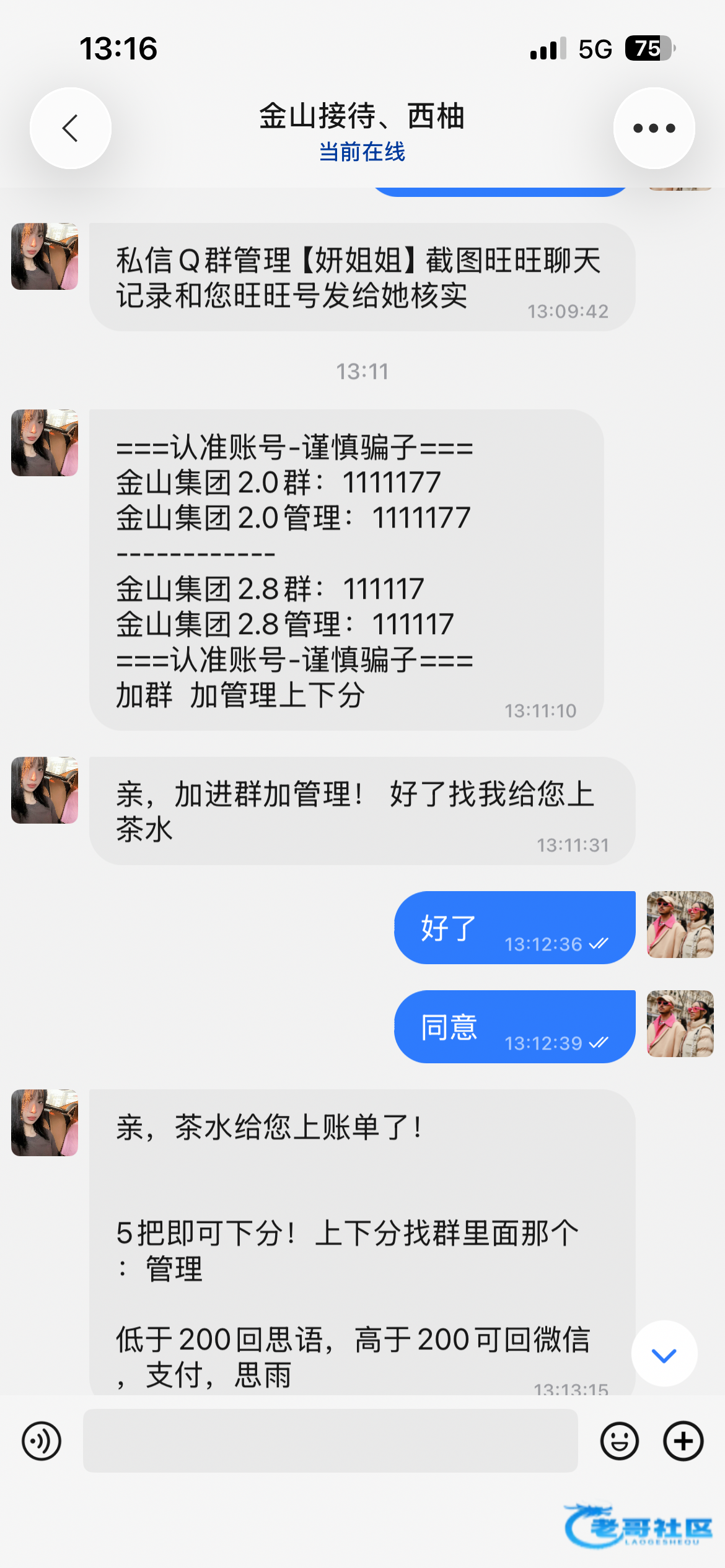
Task: Focus the message input field
Action: [330, 1440]
